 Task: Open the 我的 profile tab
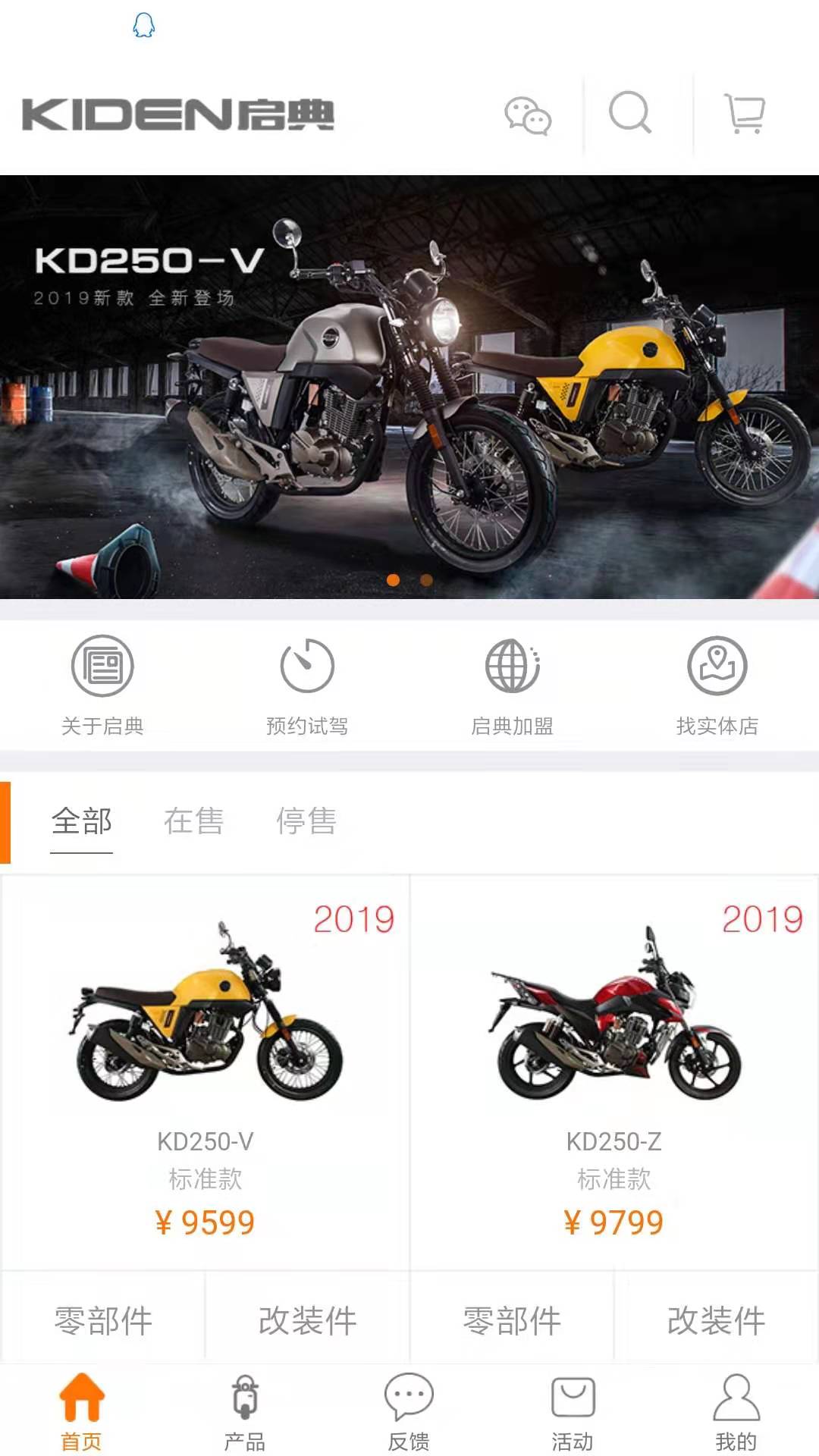click(x=736, y=1410)
